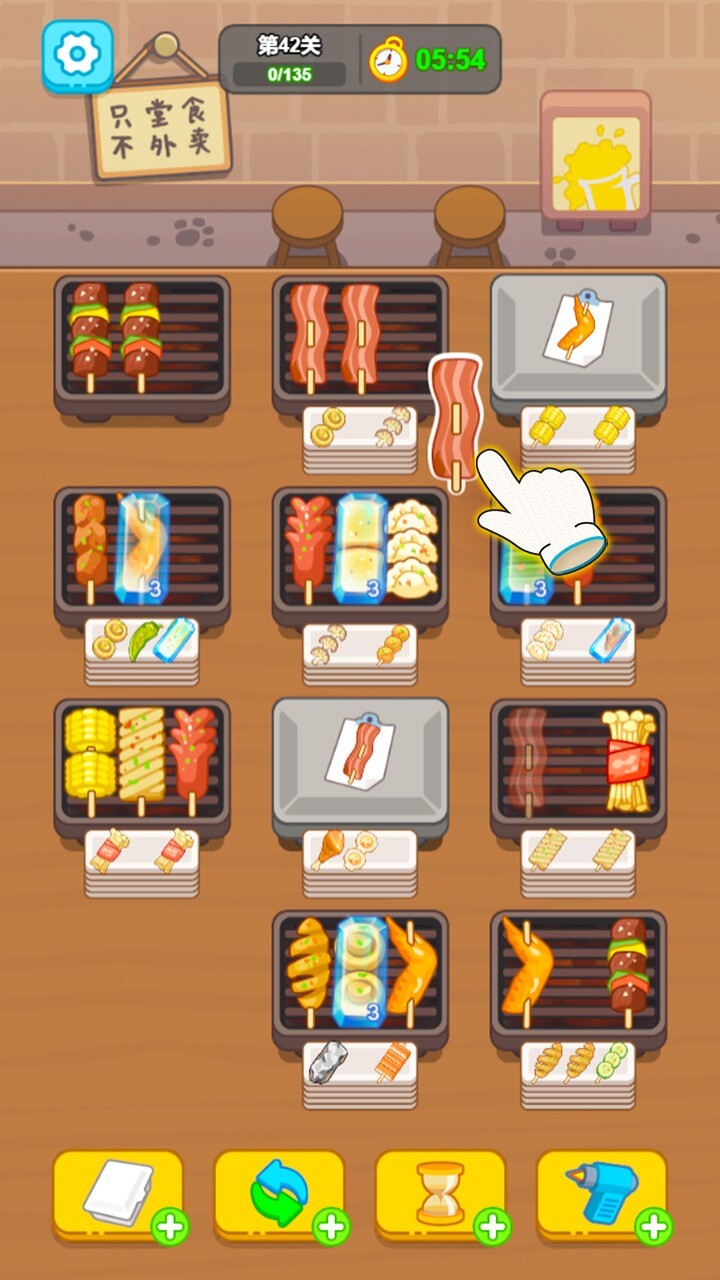Viewport: 720px width, 1280px height.
Task: Use the blue heat gun booster
Action: 602,1194
